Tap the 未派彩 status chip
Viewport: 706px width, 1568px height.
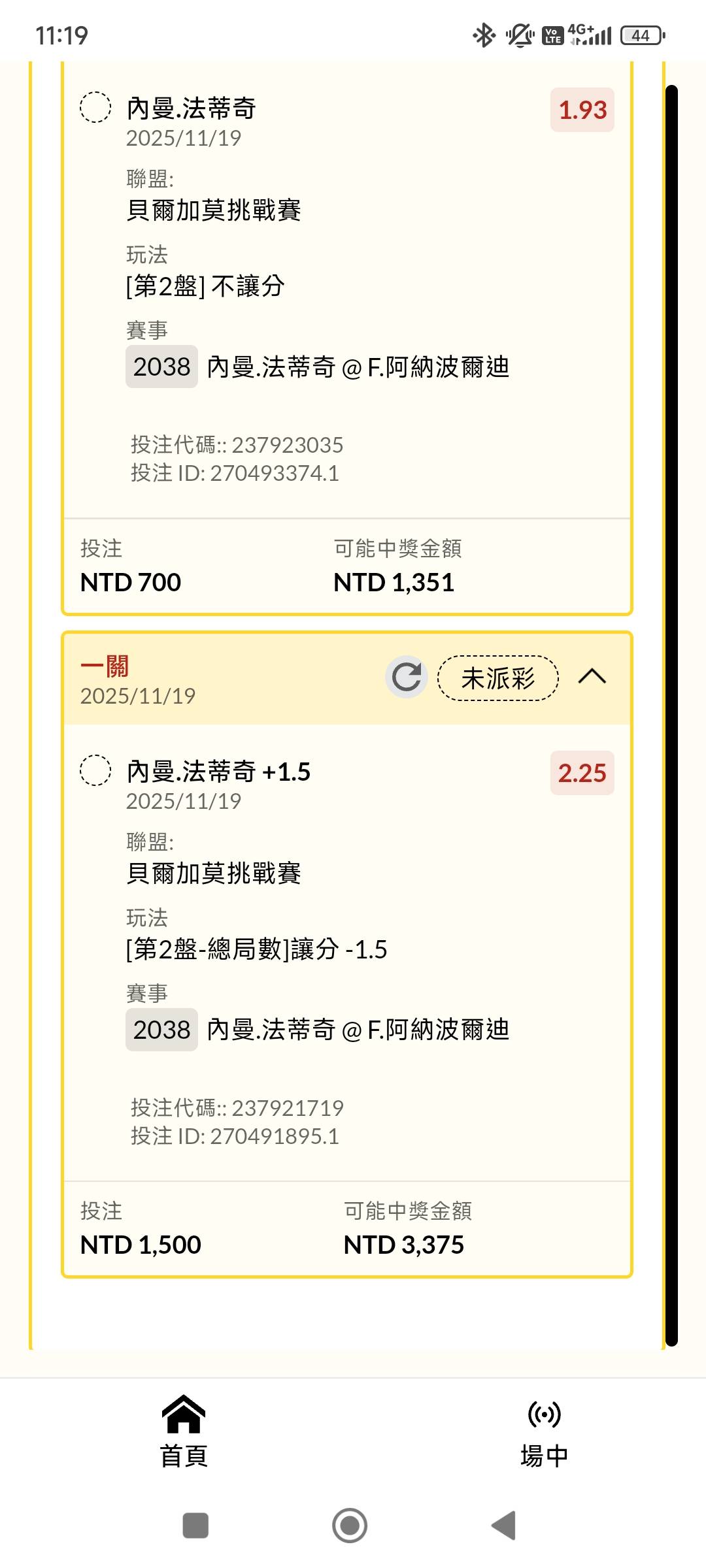click(498, 678)
